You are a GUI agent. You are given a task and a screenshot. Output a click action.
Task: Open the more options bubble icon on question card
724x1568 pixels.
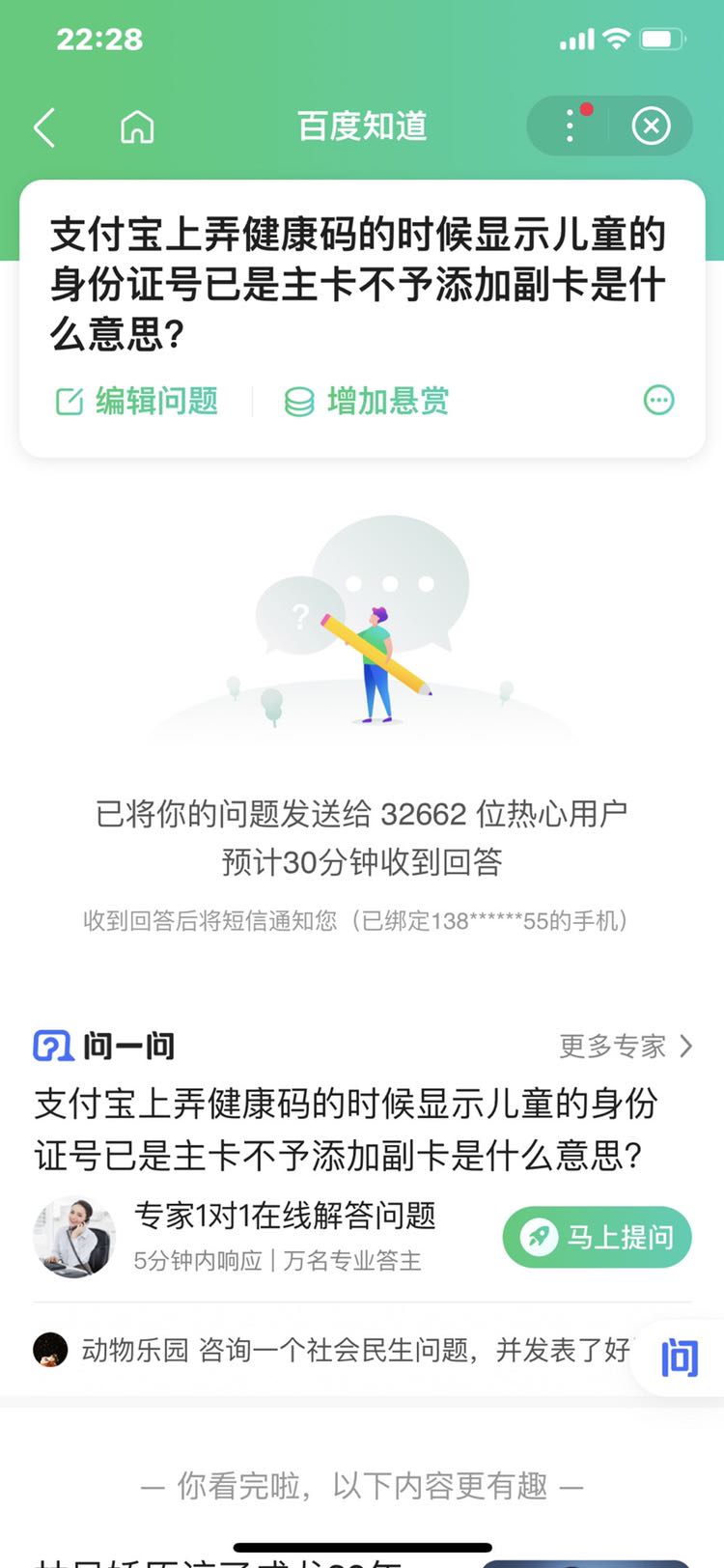[x=658, y=400]
